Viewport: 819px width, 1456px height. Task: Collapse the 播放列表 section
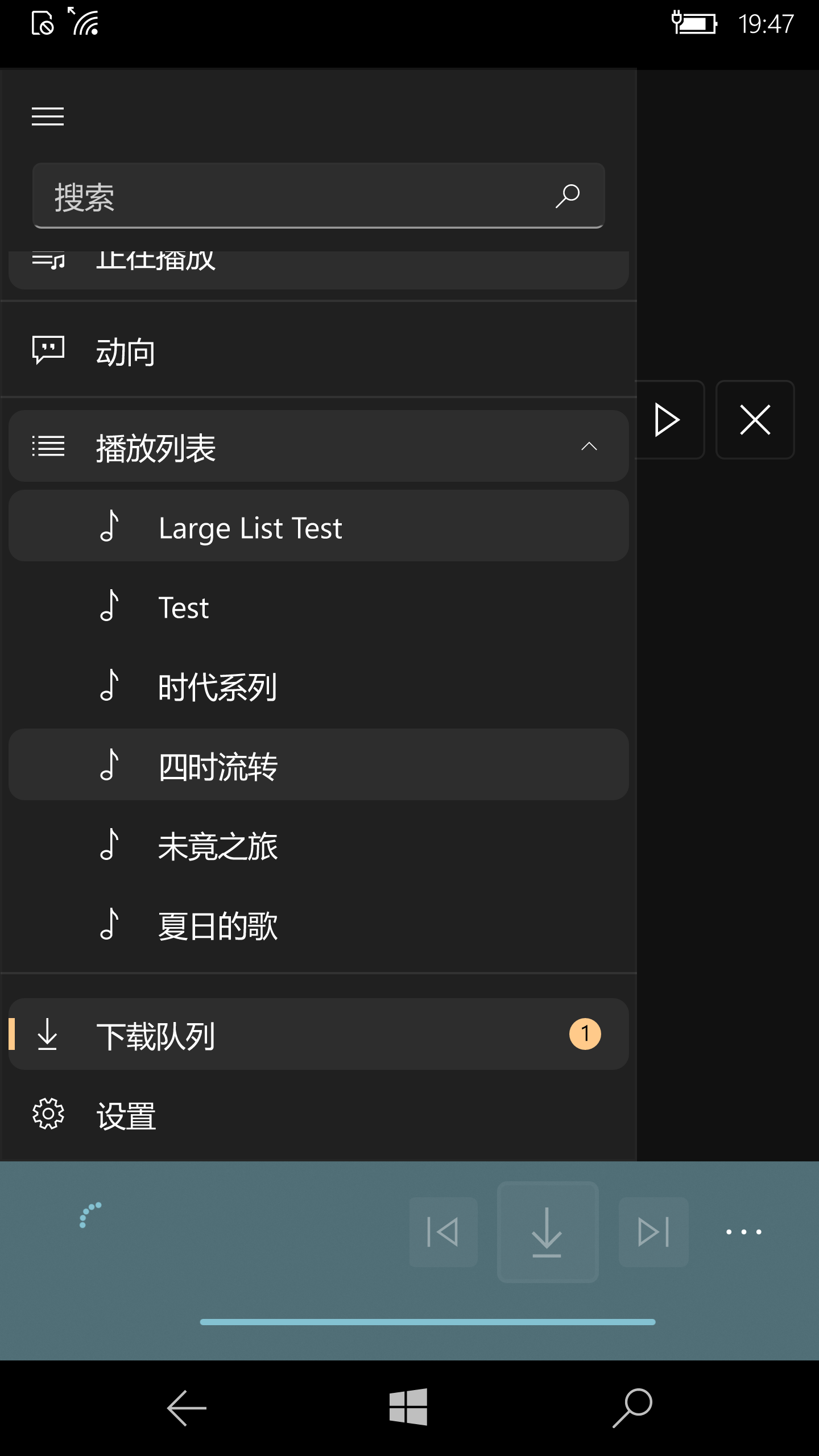click(589, 446)
